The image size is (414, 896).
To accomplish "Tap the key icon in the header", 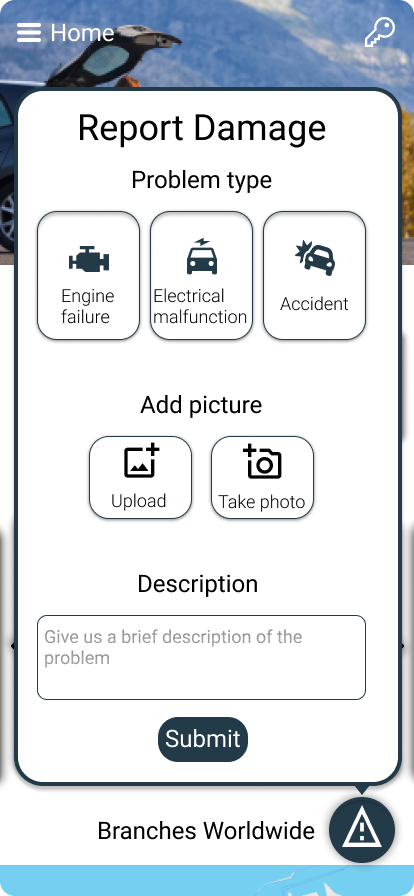I will click(380, 33).
